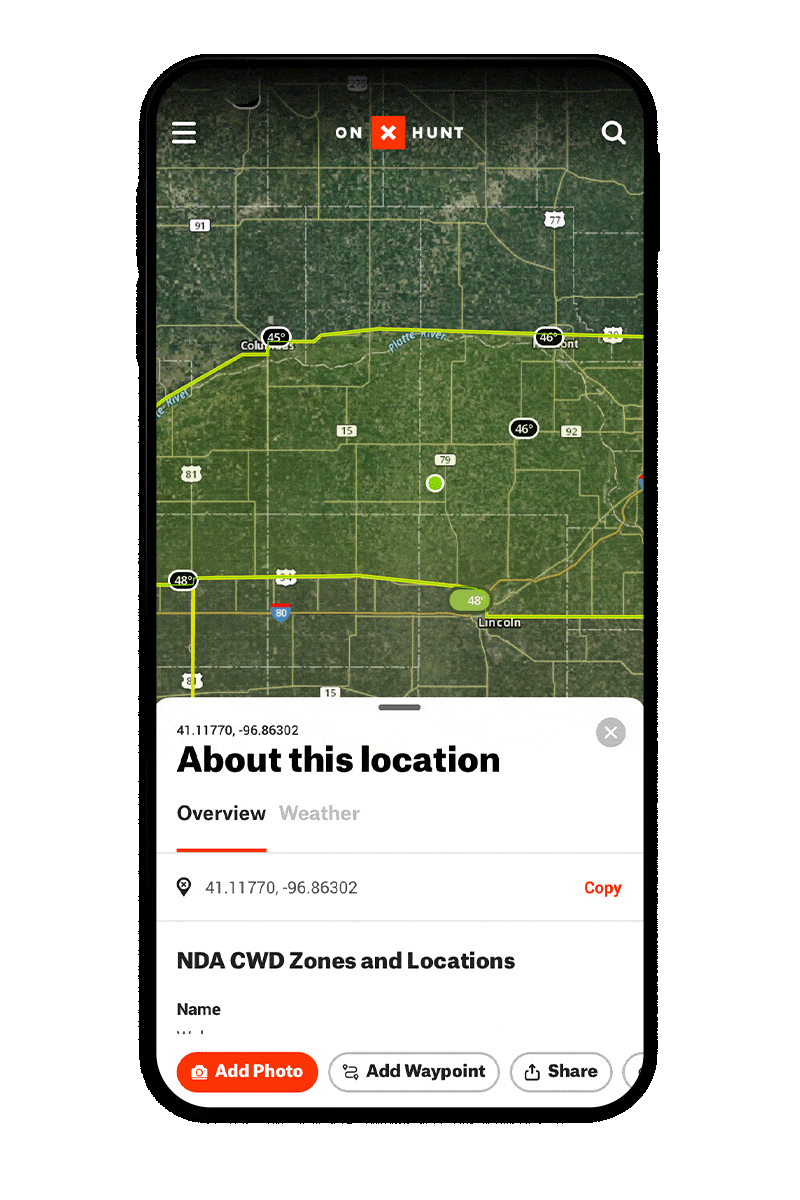Image resolution: width=800 pixels, height=1200 pixels.
Task: Select the Overview tab
Action: click(221, 813)
